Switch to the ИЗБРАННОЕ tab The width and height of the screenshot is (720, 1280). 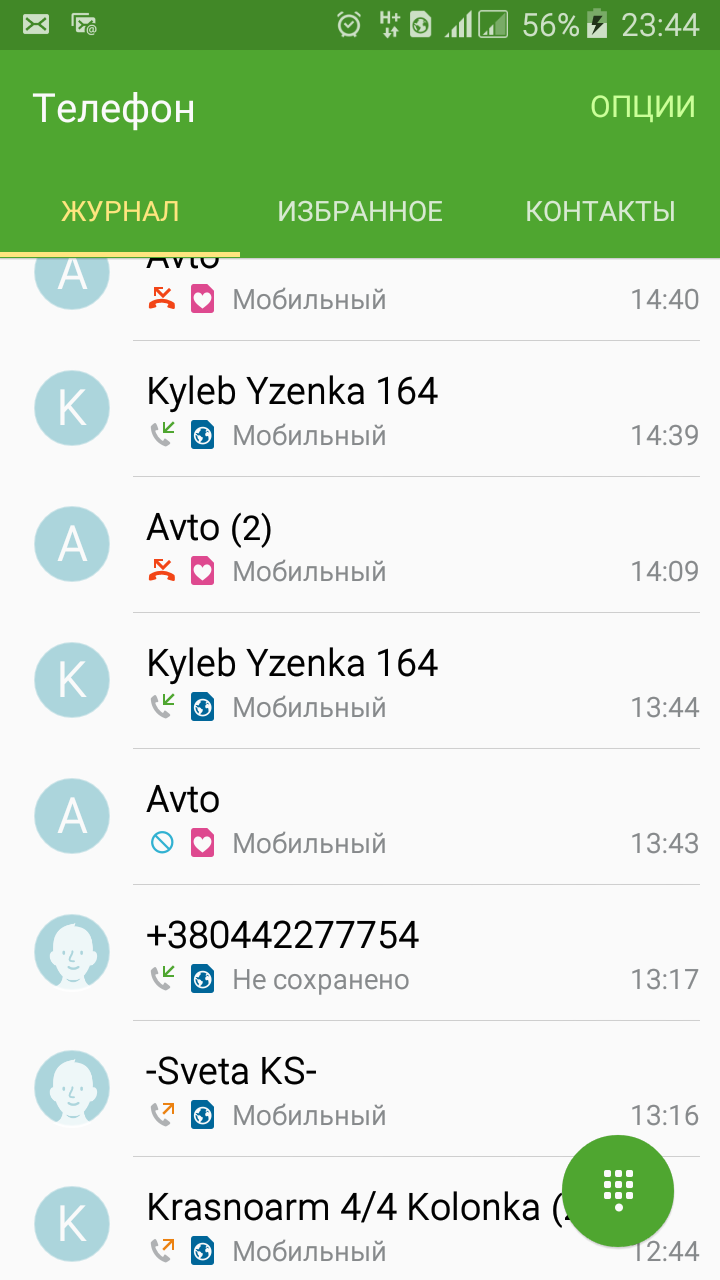point(360,211)
